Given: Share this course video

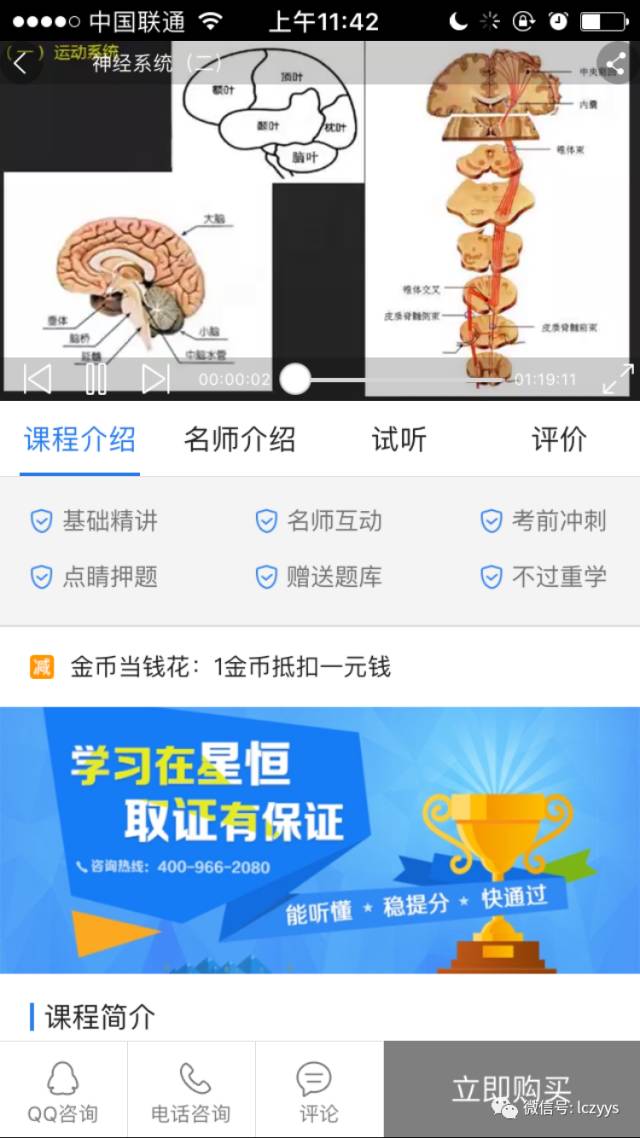Looking at the screenshot, I should [616, 65].
